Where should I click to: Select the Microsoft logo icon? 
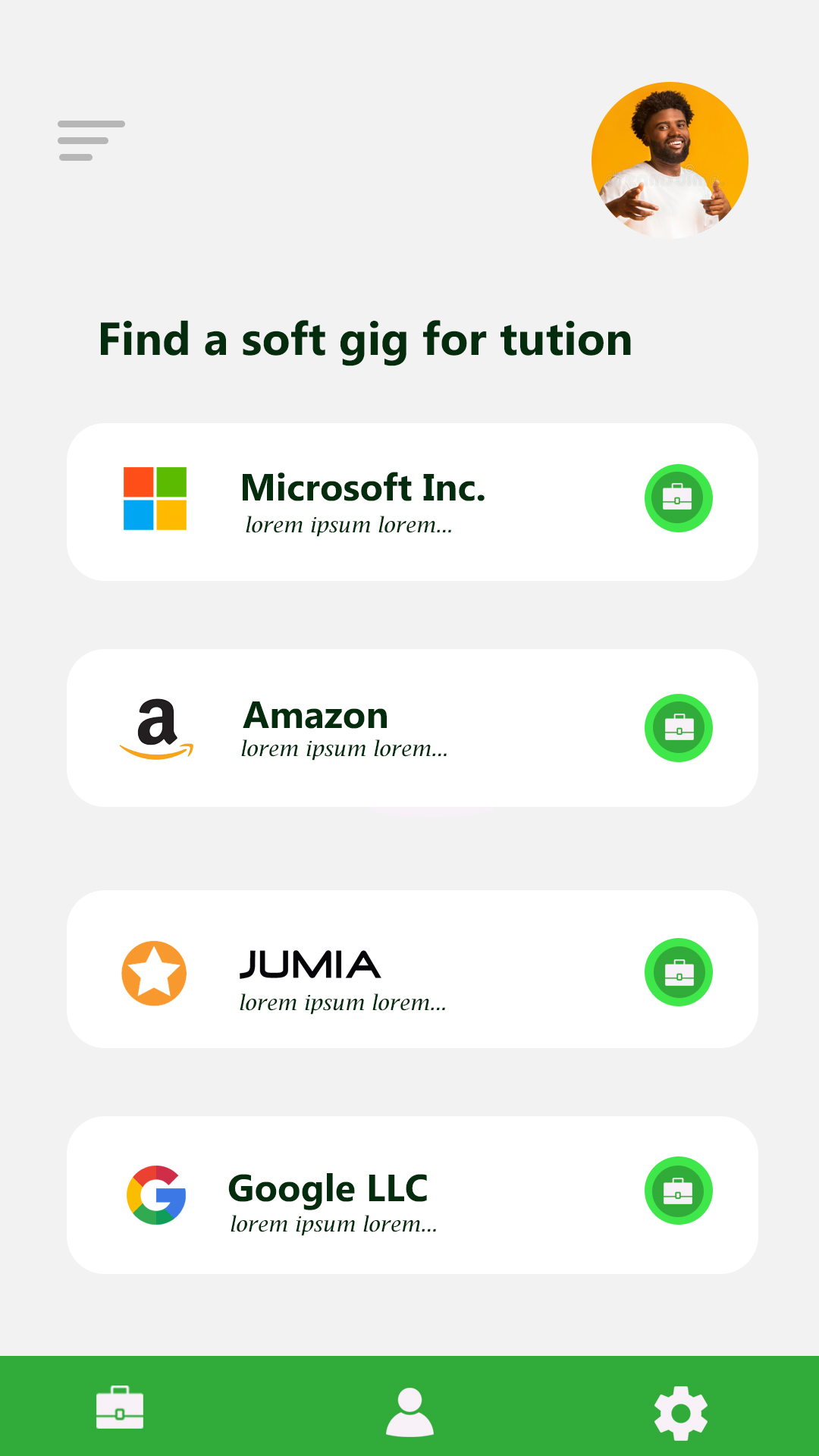click(x=154, y=499)
